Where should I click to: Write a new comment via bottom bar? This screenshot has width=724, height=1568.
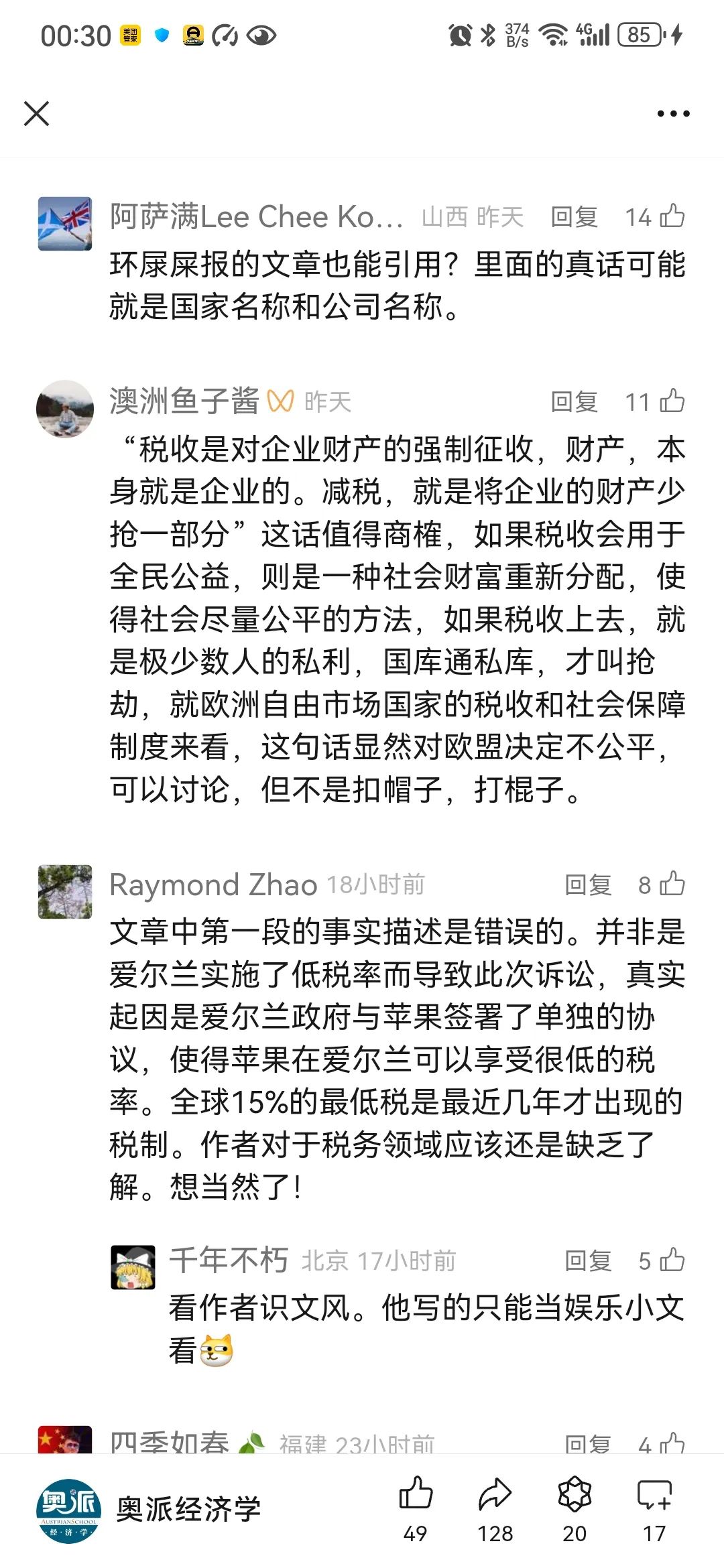coord(654,1509)
